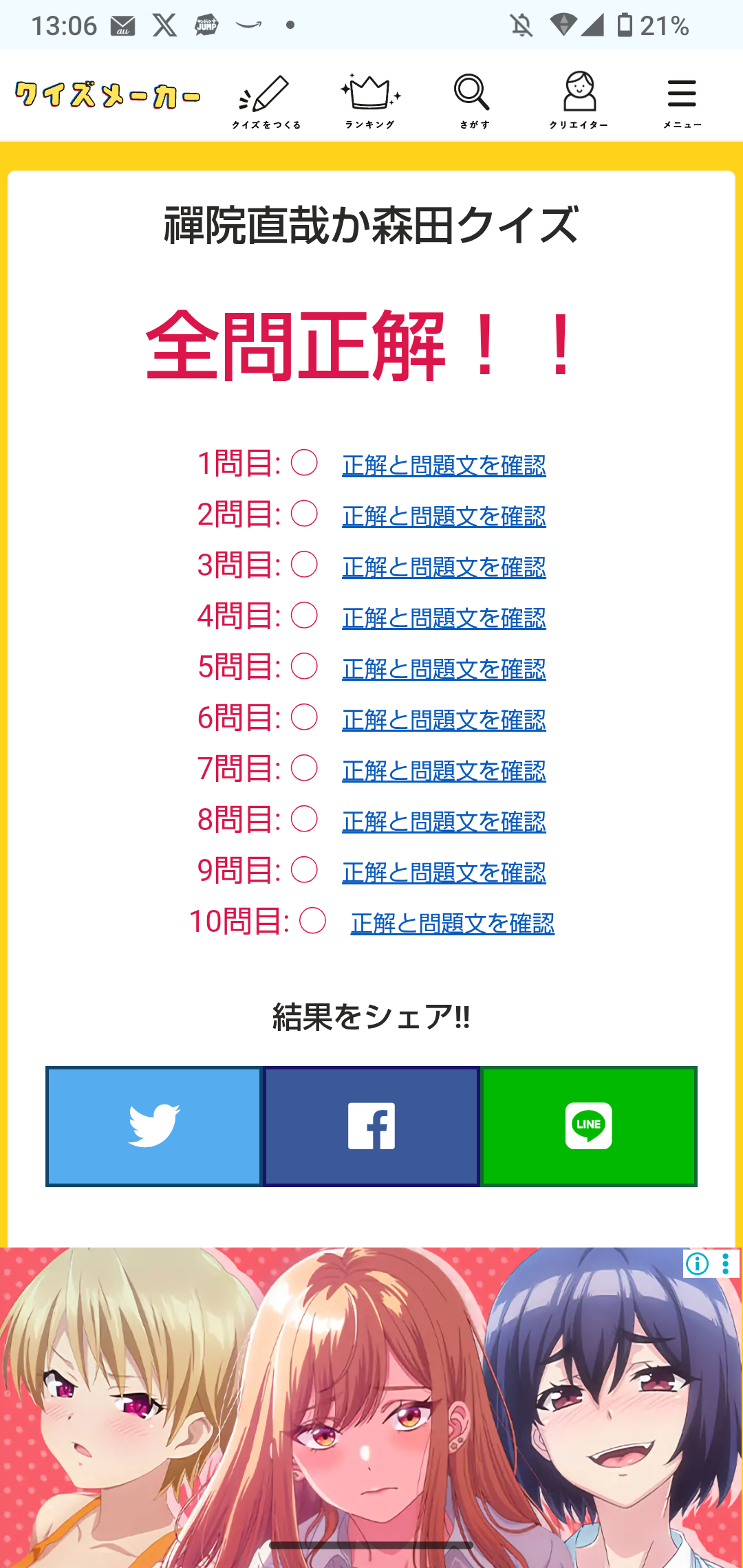Share the result on Facebook
743x1568 pixels.
click(x=371, y=1126)
